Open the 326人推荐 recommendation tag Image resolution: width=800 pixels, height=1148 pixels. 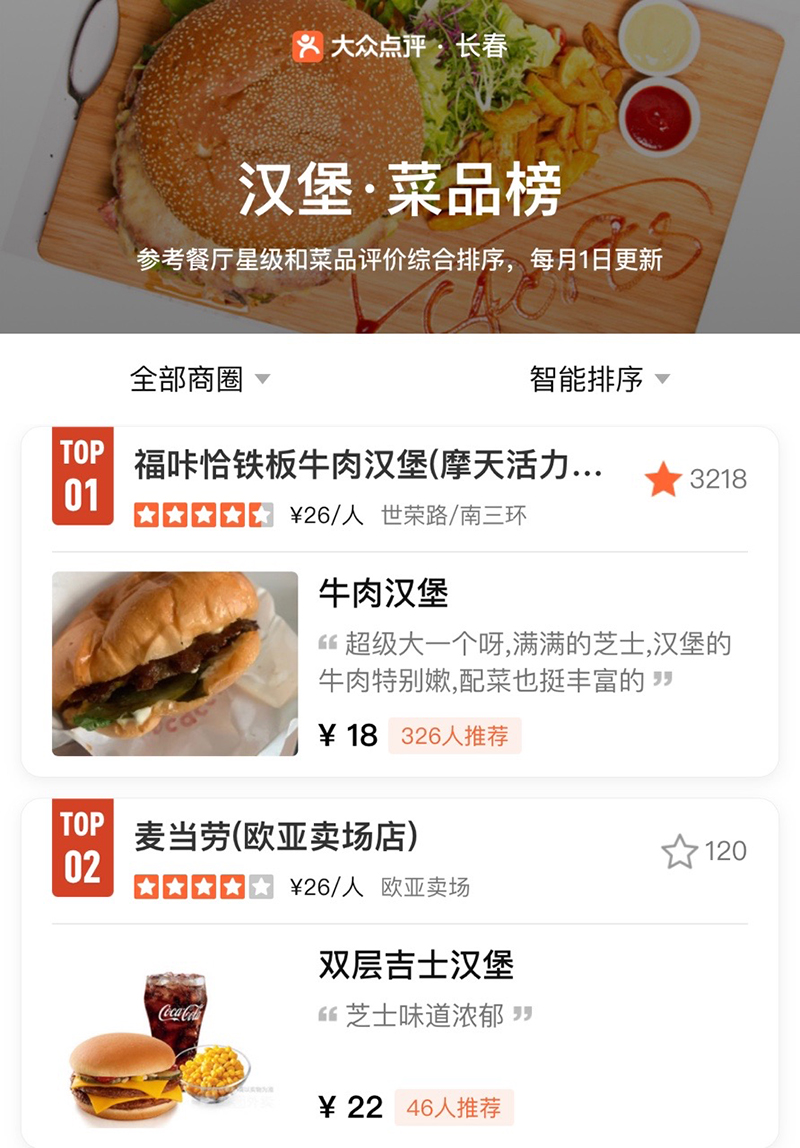pos(457,735)
